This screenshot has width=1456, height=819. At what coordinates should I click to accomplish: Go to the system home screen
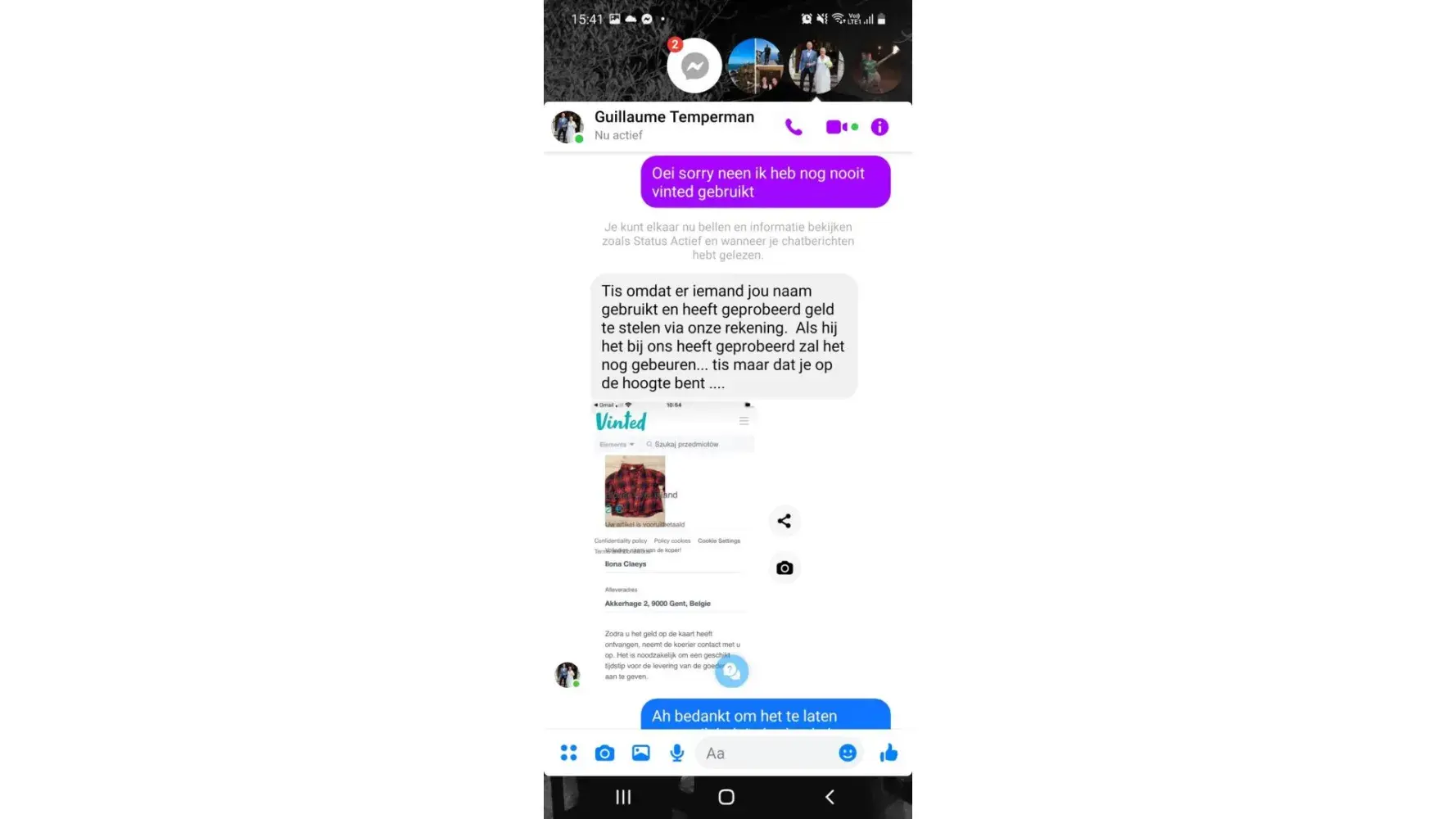726,797
